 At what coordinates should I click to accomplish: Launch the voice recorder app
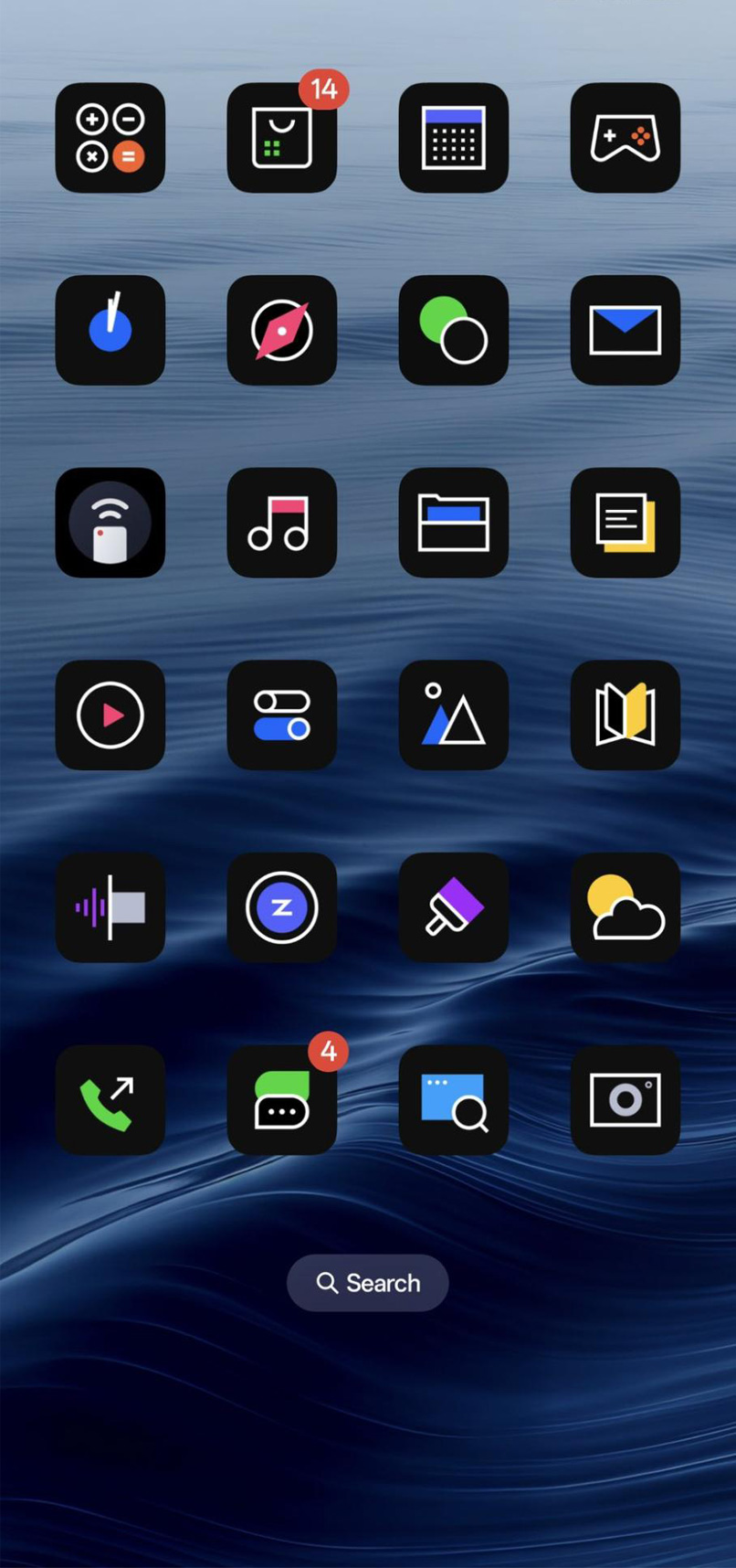(x=110, y=907)
